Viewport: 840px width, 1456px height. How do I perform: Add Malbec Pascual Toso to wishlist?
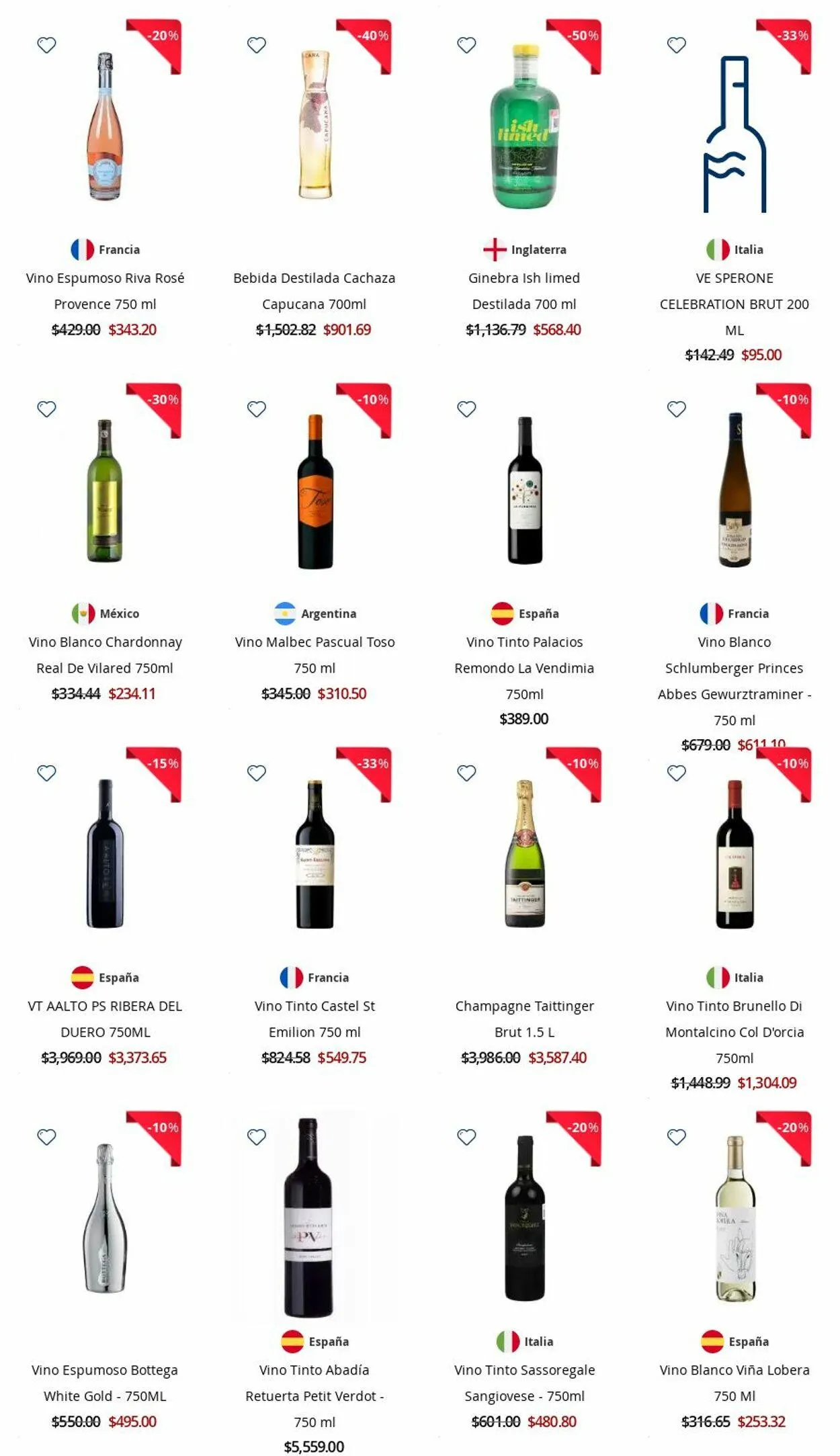pos(257,409)
